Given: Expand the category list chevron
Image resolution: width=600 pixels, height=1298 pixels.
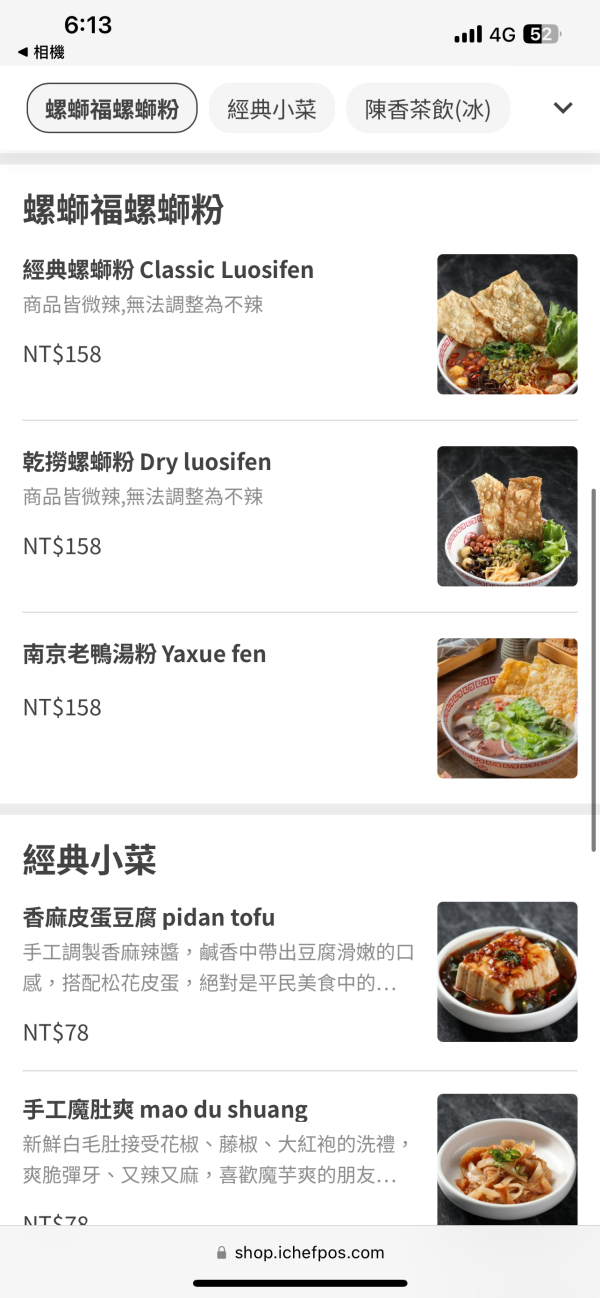Looking at the screenshot, I should click(x=563, y=108).
